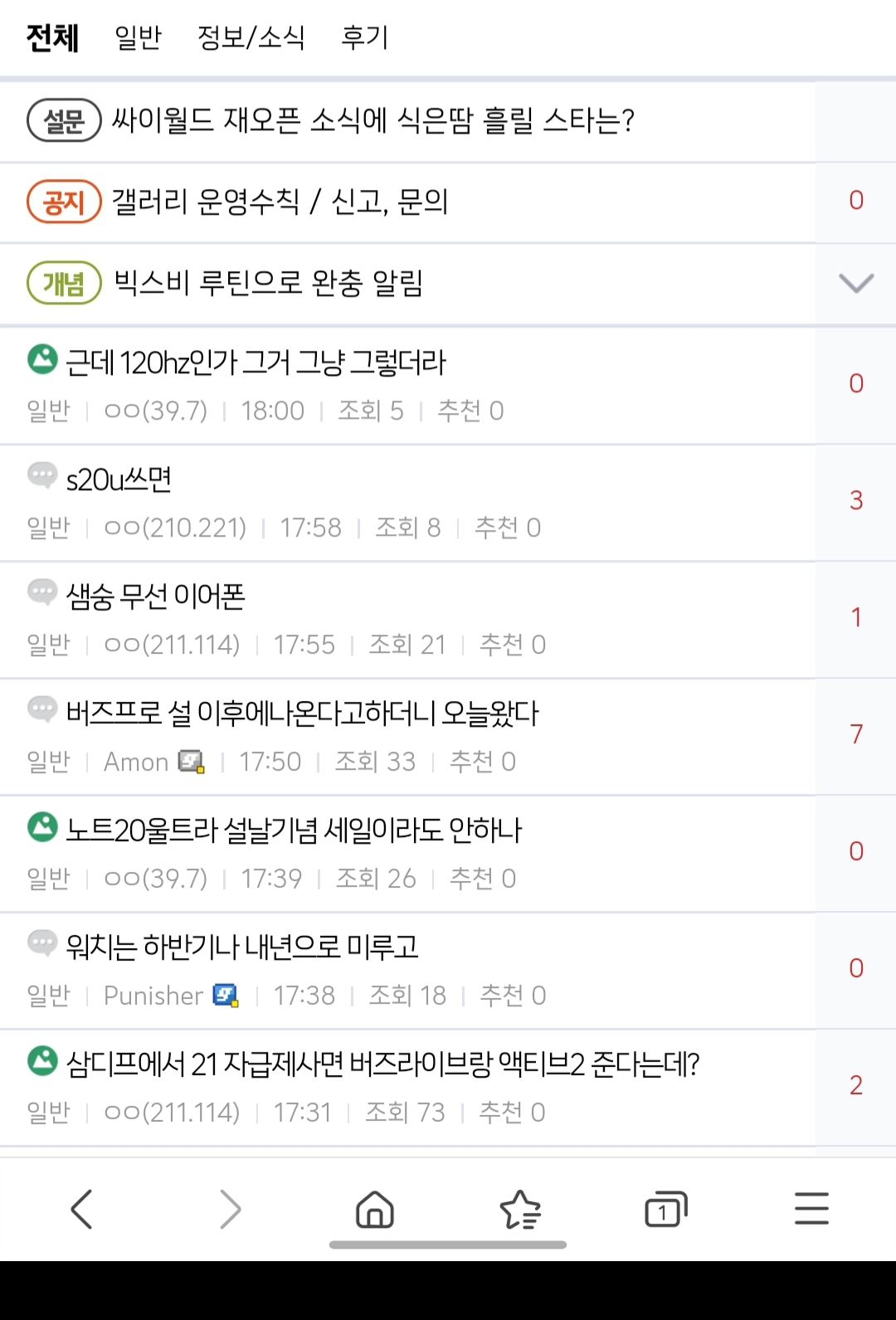Go back with the browser back arrow
Screen dimensions: 896x1320
pos(81,1209)
